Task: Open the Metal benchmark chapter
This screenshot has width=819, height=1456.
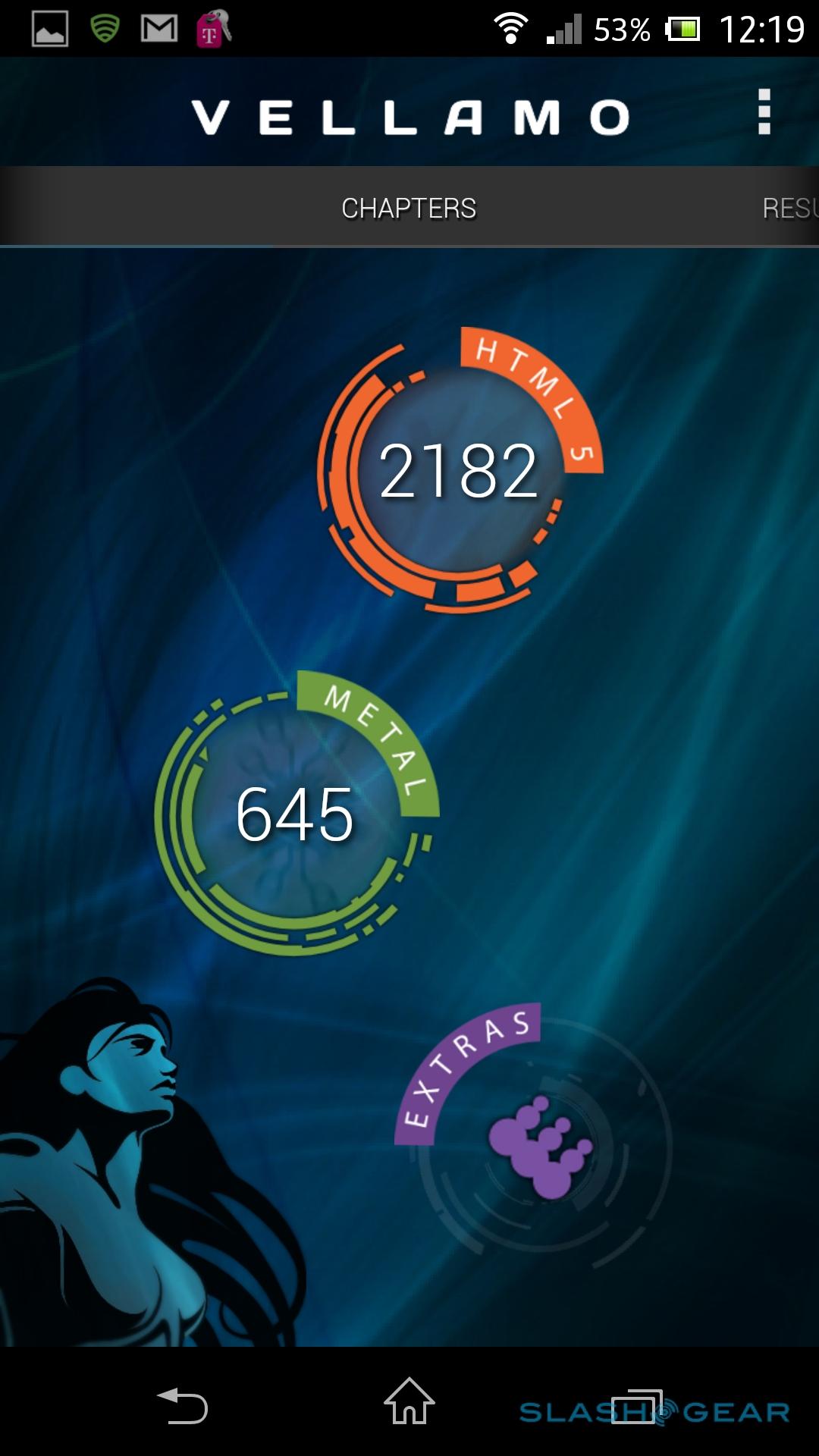Action: pos(294,814)
